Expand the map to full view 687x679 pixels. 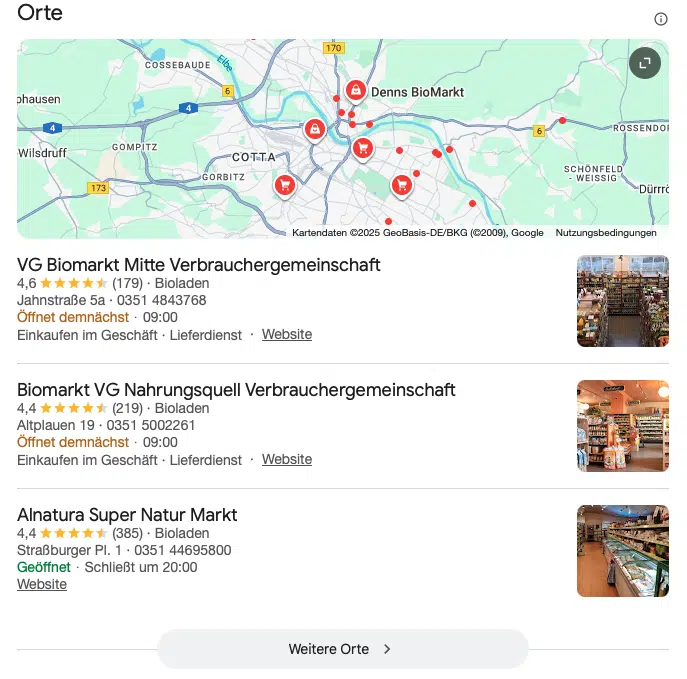click(x=645, y=63)
